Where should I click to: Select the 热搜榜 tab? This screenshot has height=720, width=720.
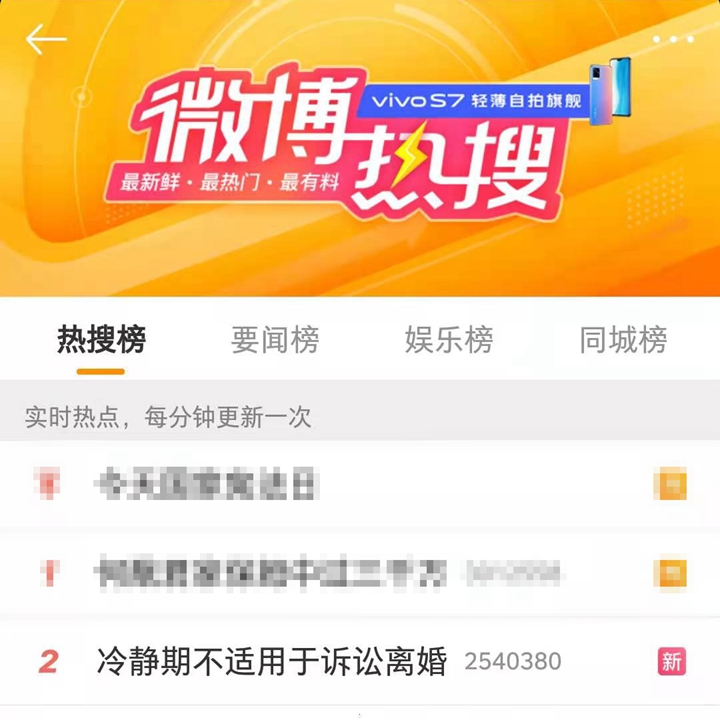pyautogui.click(x=101, y=340)
